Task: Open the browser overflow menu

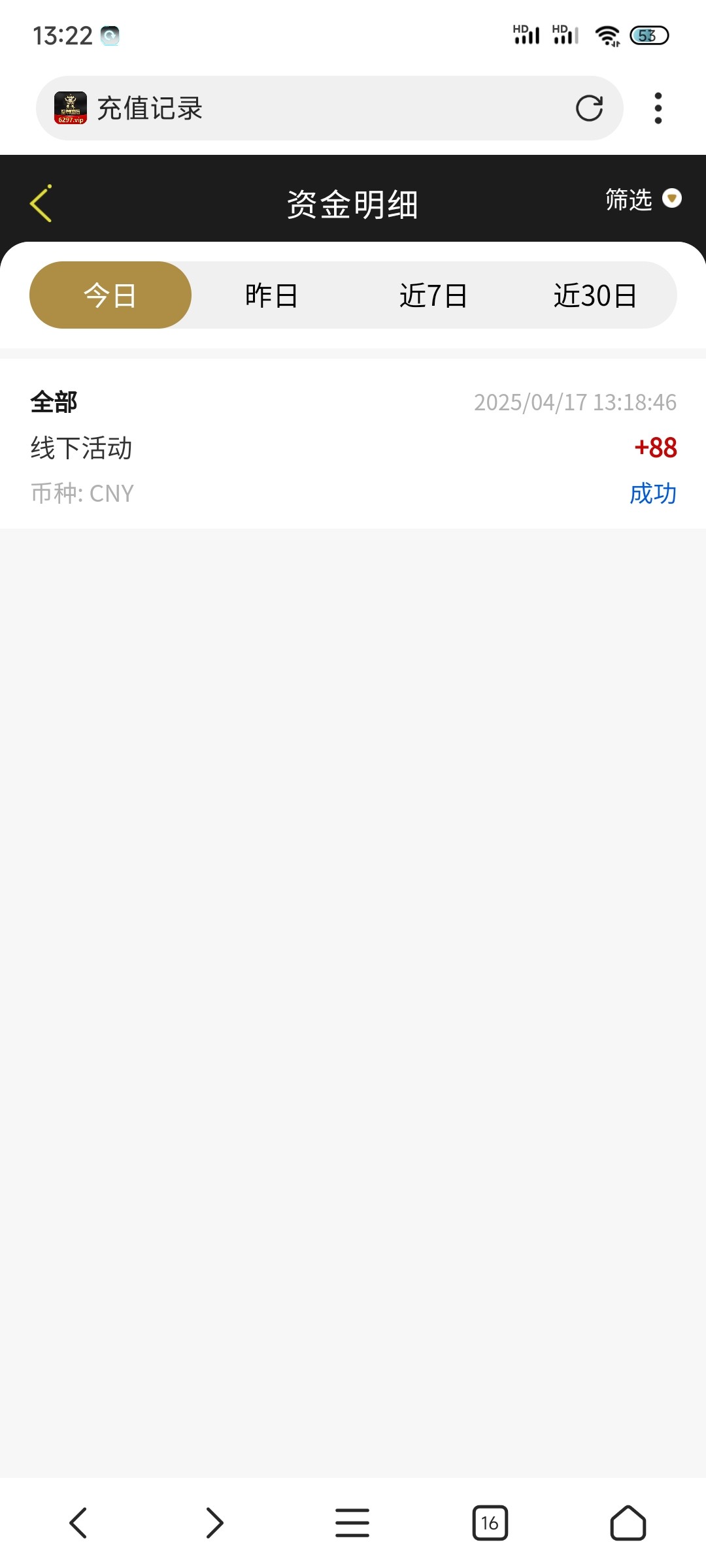Action: [x=658, y=108]
